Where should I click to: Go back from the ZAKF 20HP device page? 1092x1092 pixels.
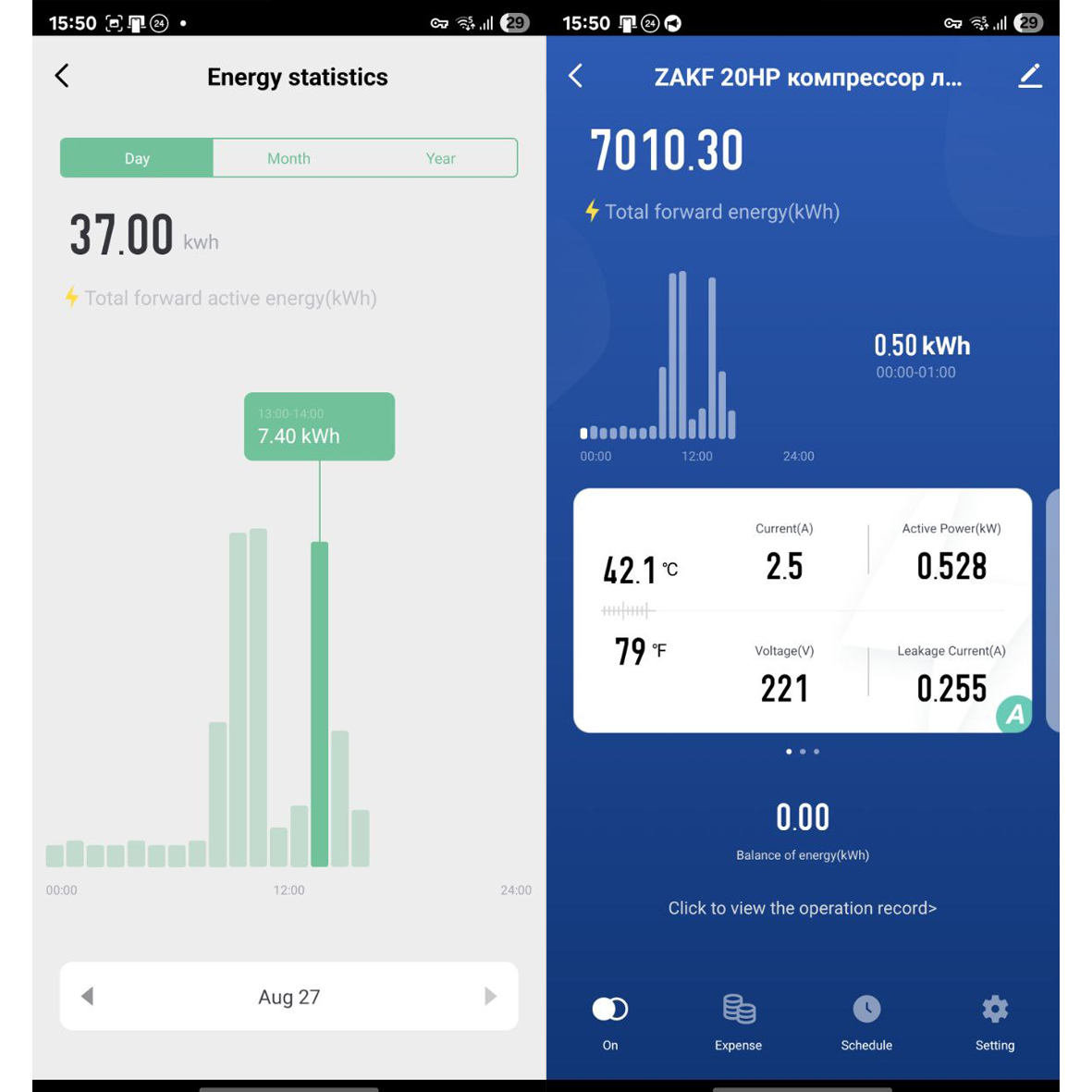(576, 76)
